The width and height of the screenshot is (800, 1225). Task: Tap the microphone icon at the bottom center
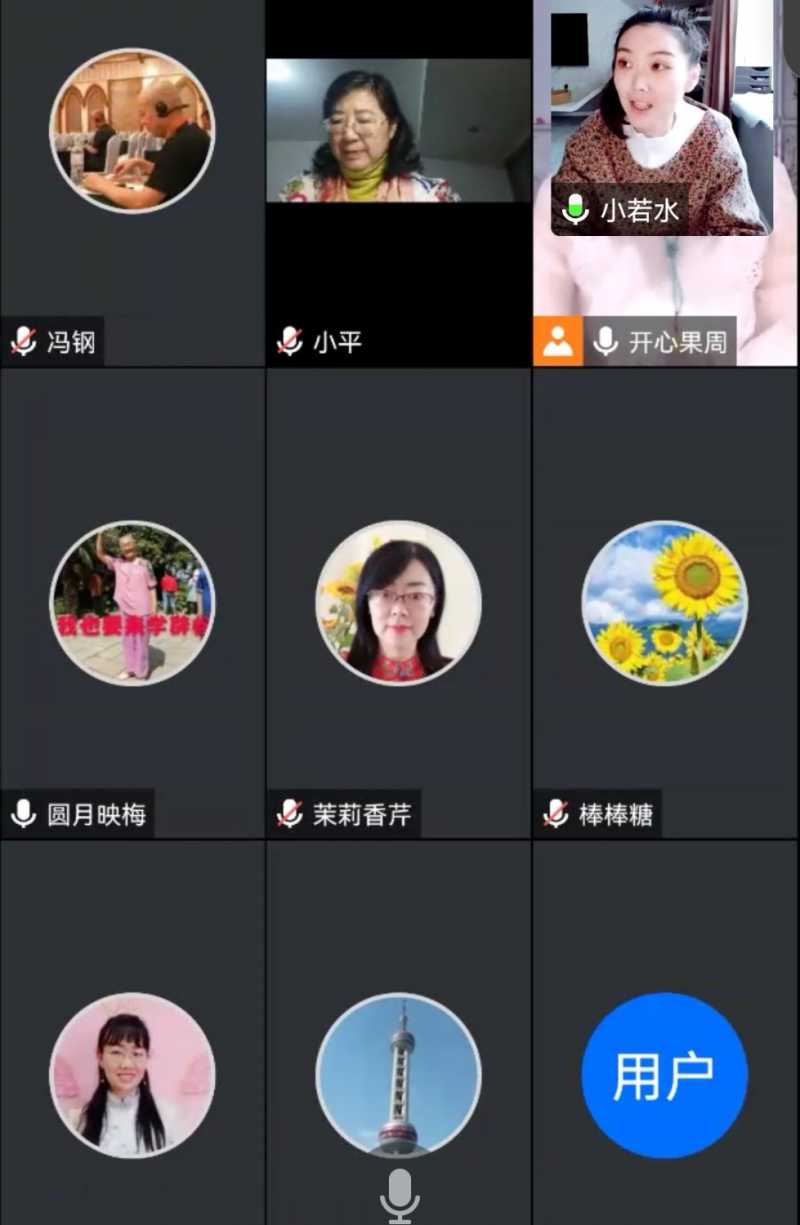pyautogui.click(x=399, y=1193)
